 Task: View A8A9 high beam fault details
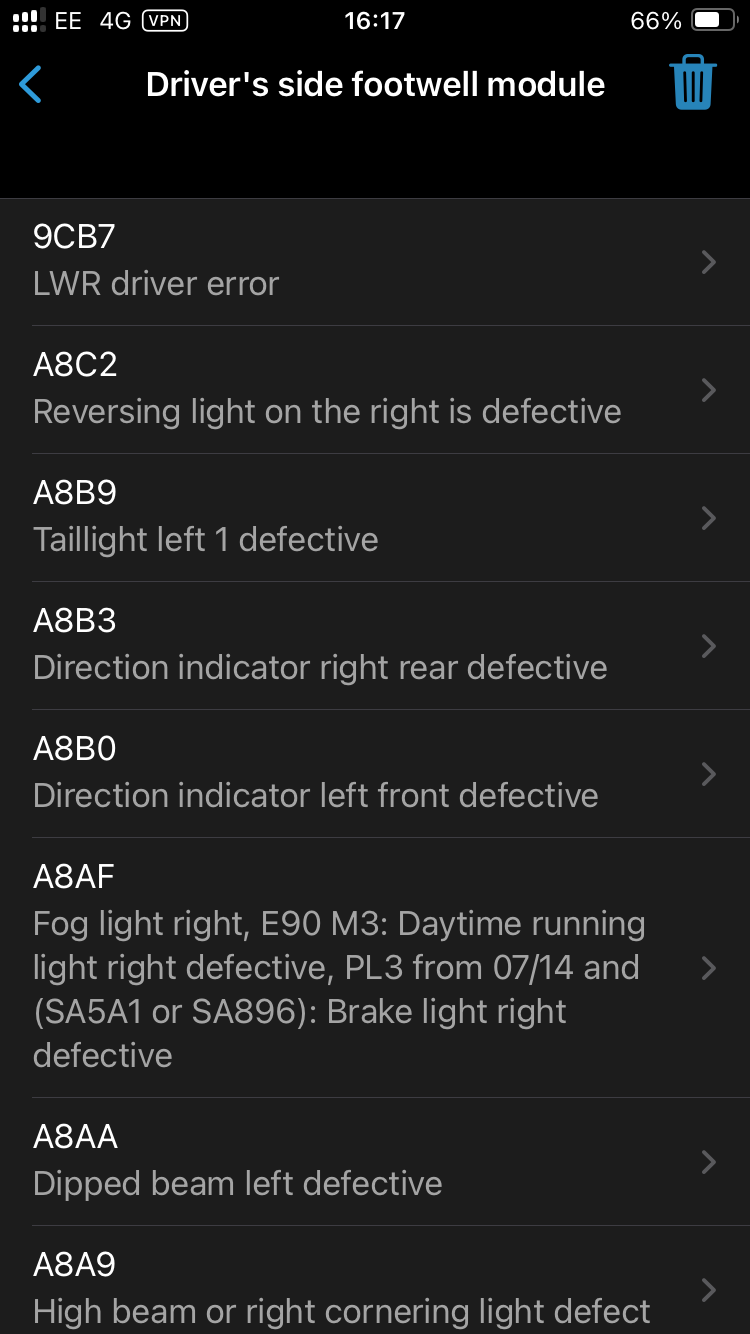[375, 1288]
